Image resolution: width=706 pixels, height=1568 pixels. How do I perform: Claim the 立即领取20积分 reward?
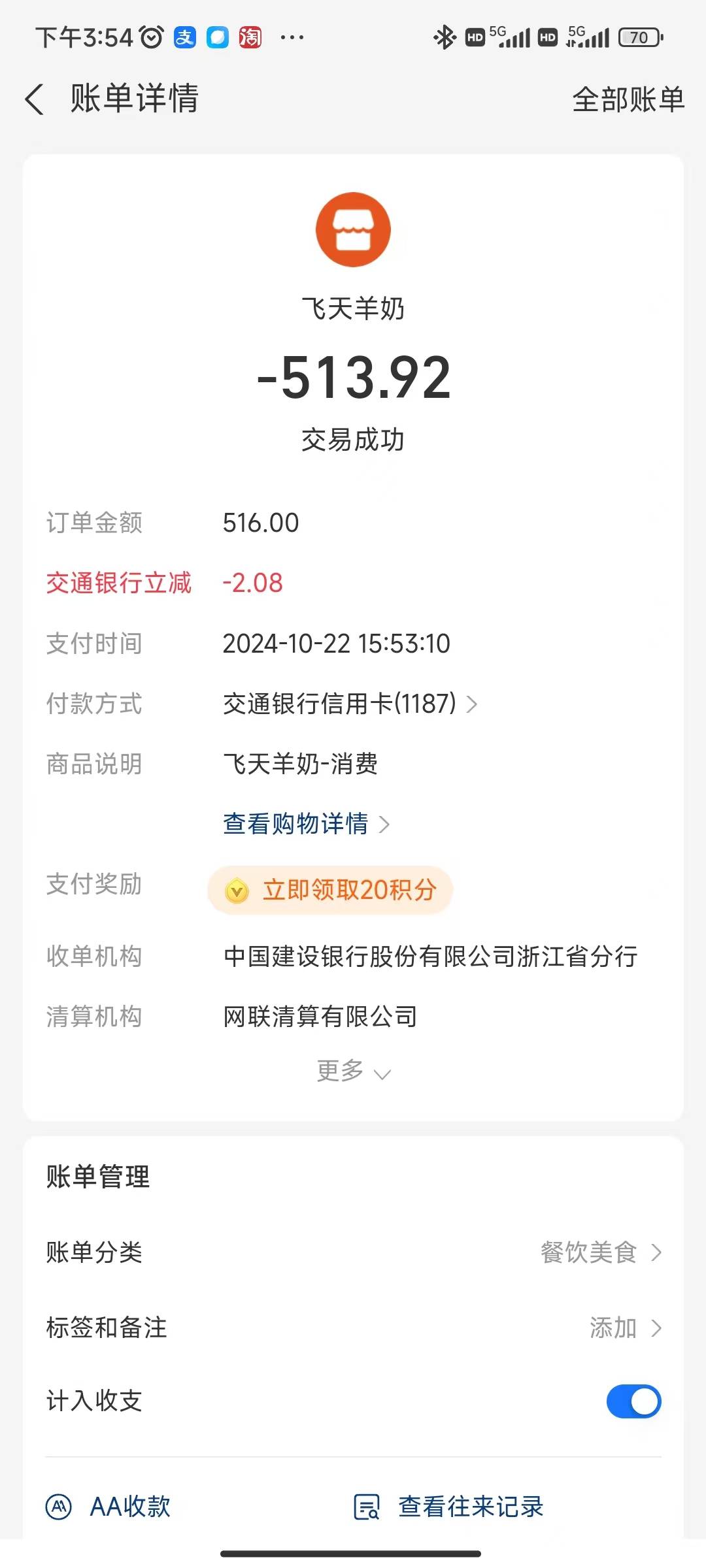(x=331, y=890)
